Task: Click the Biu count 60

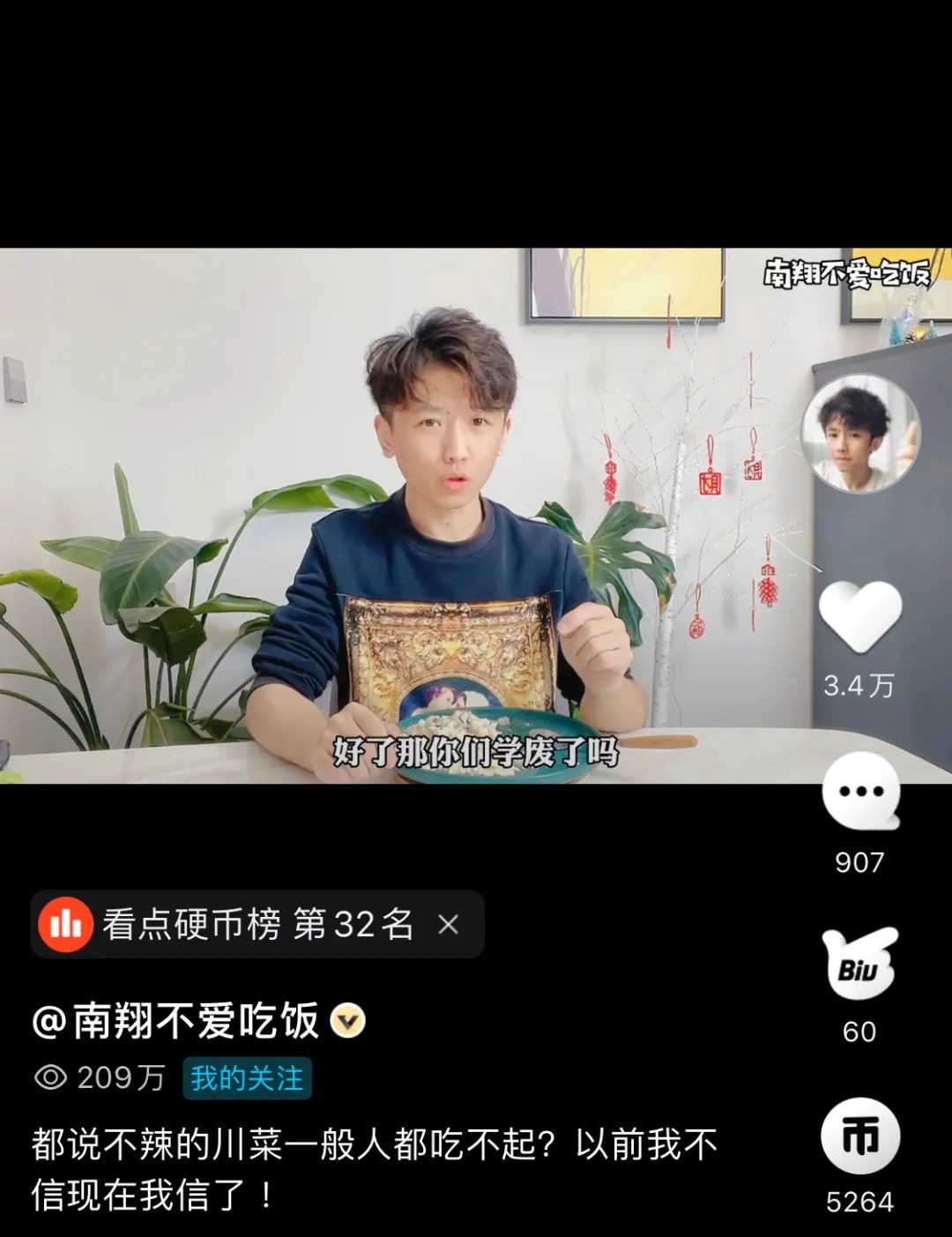Action: point(861,1028)
